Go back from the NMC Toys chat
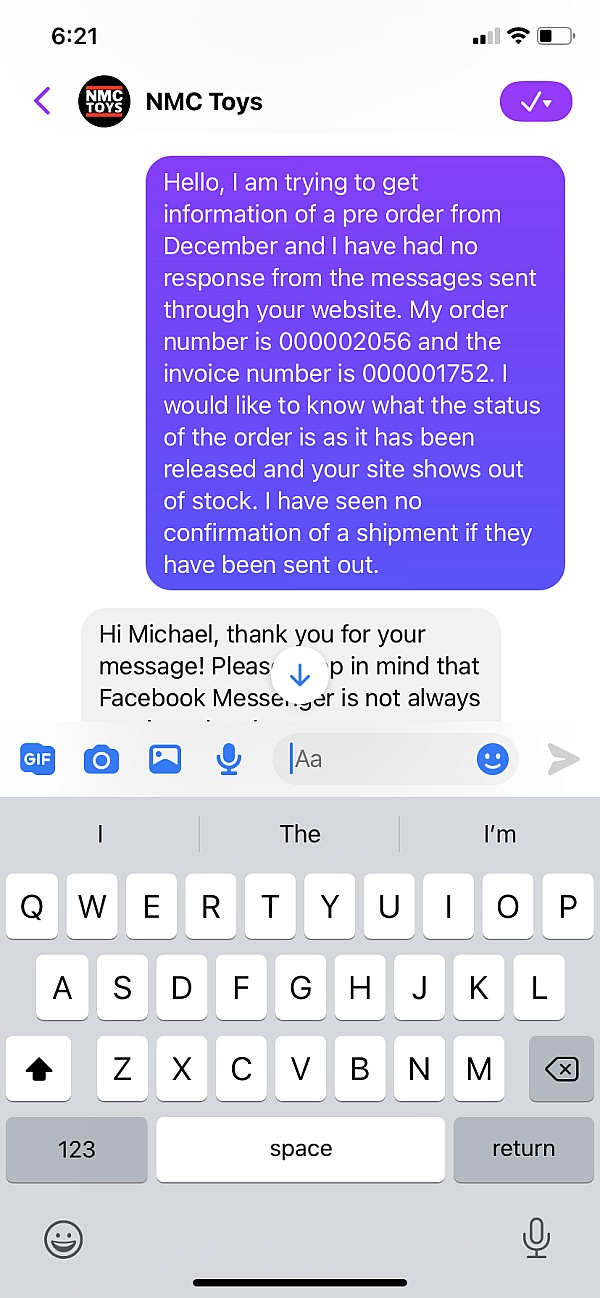The image size is (600, 1298). point(42,101)
